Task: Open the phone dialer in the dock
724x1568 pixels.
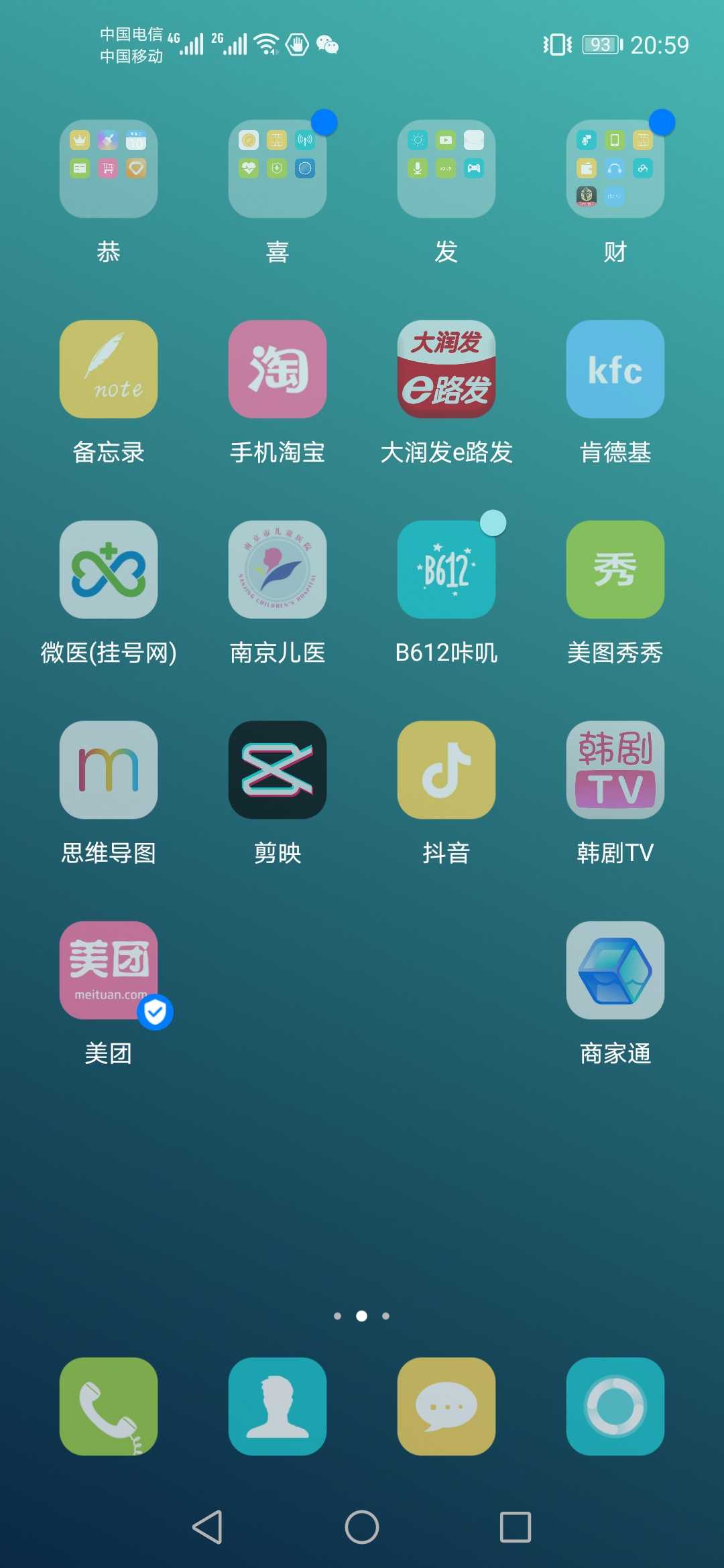Action: point(109,1407)
